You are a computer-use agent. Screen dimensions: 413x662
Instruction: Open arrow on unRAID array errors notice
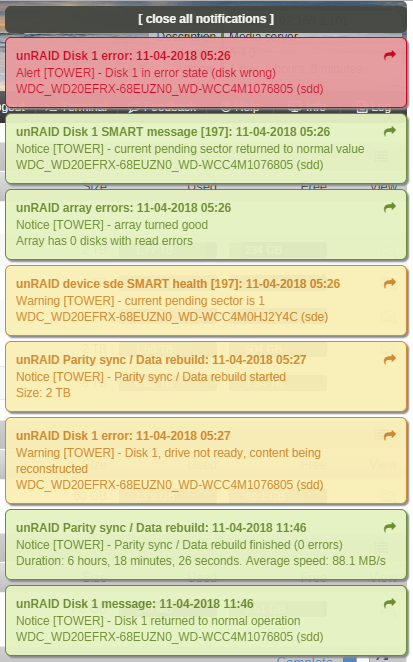coord(390,207)
